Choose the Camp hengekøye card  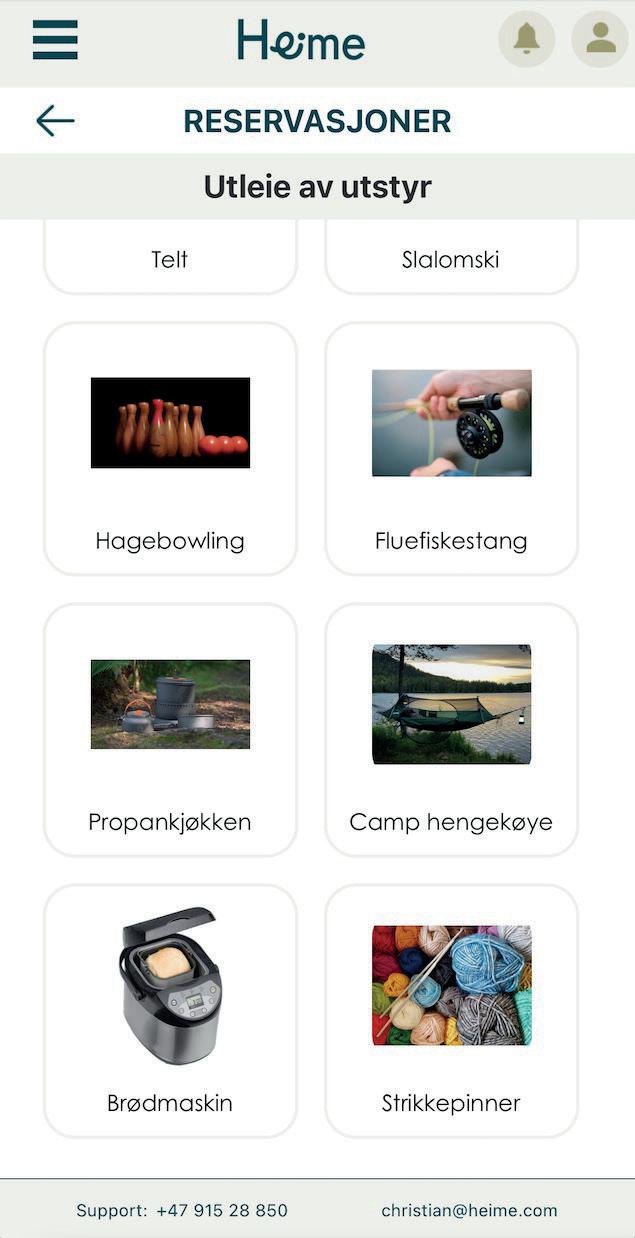pos(451,730)
